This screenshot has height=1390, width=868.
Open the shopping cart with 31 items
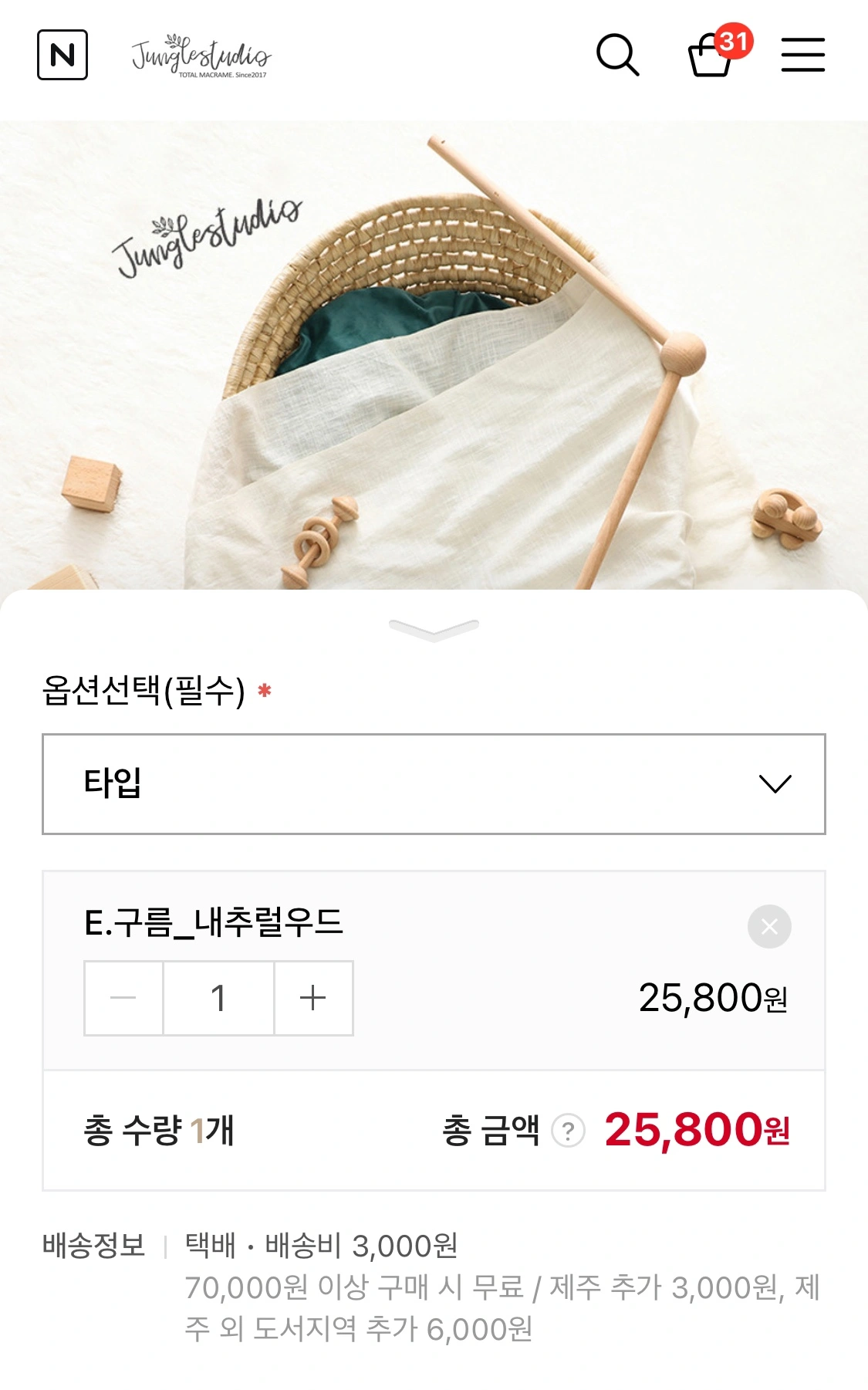click(x=711, y=55)
